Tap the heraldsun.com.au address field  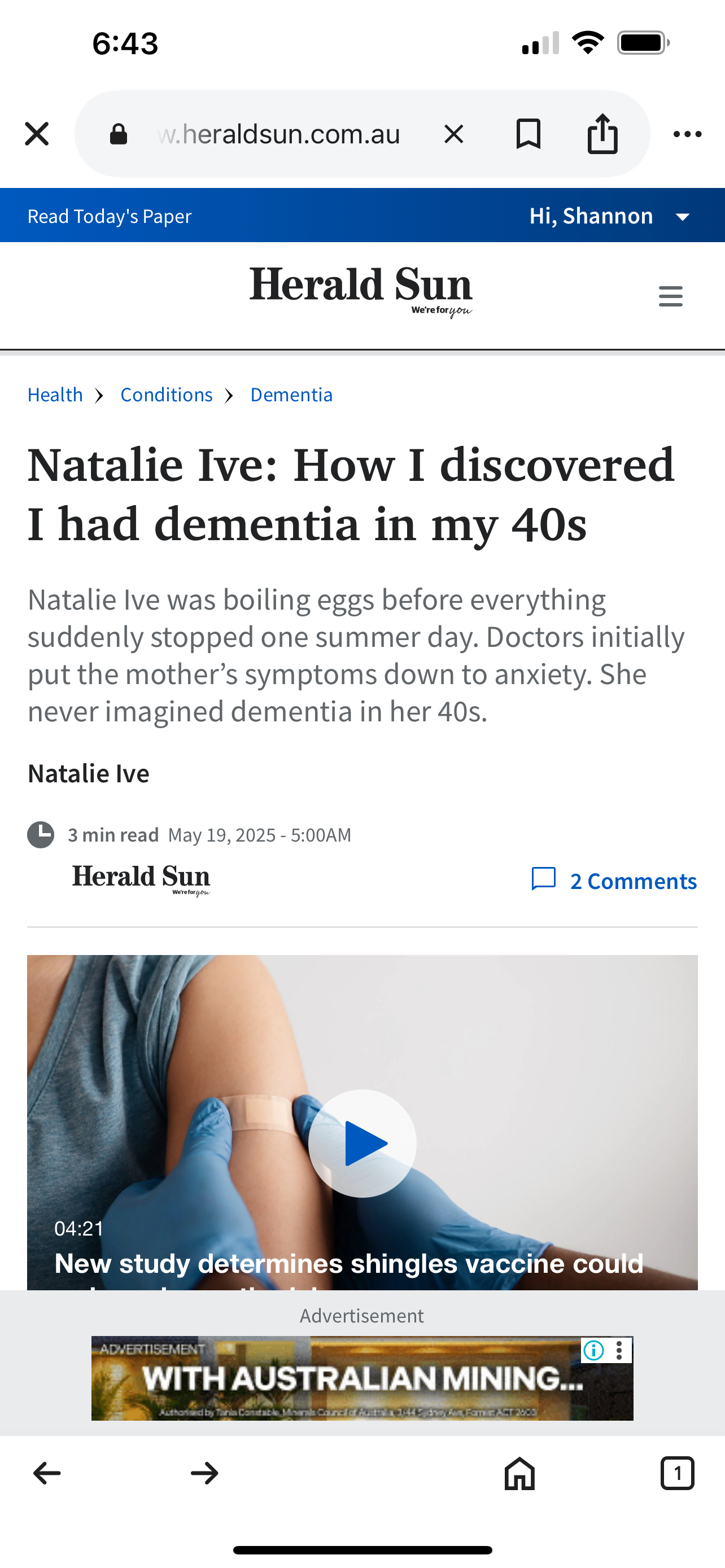pyautogui.click(x=278, y=134)
